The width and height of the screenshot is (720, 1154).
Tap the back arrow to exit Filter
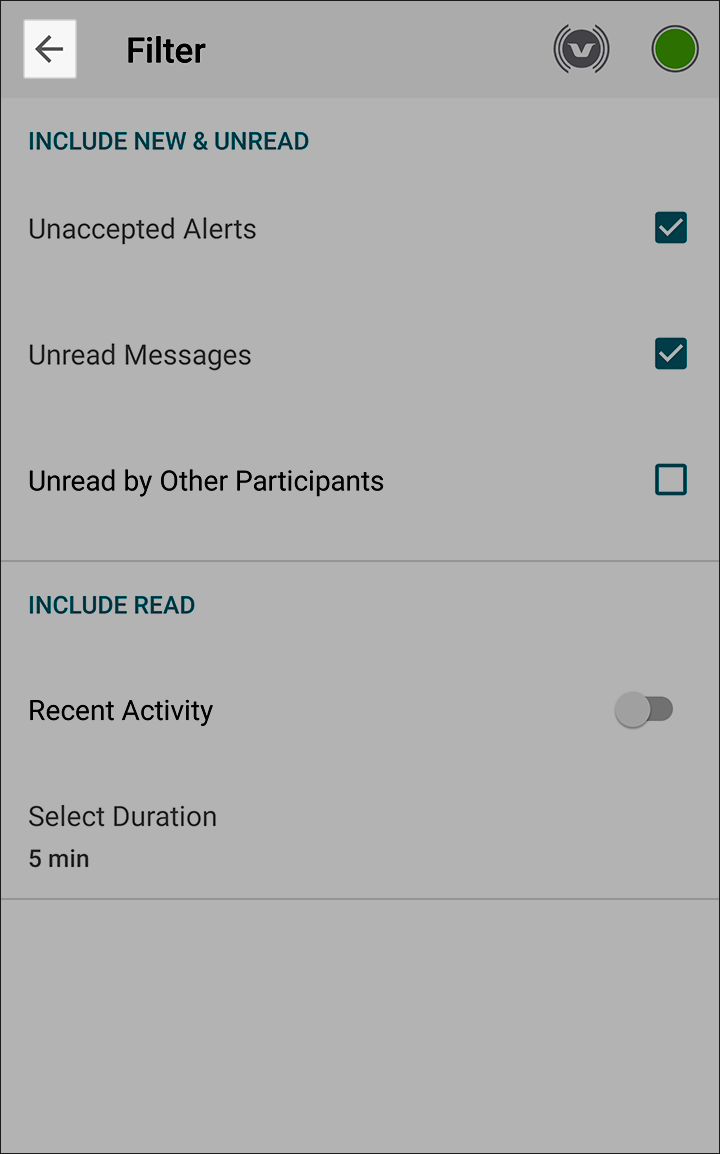coord(49,48)
